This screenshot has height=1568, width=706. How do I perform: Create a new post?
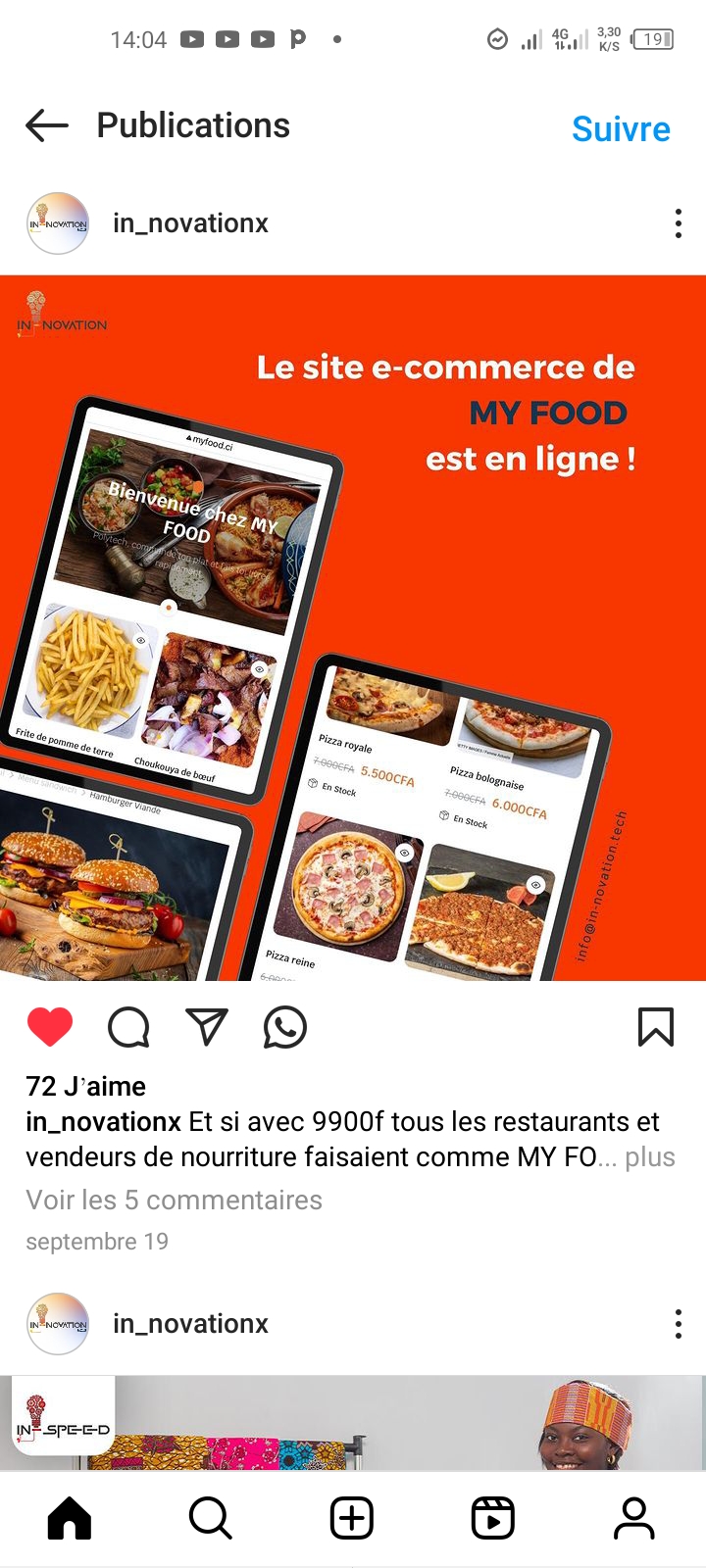[x=352, y=1518]
